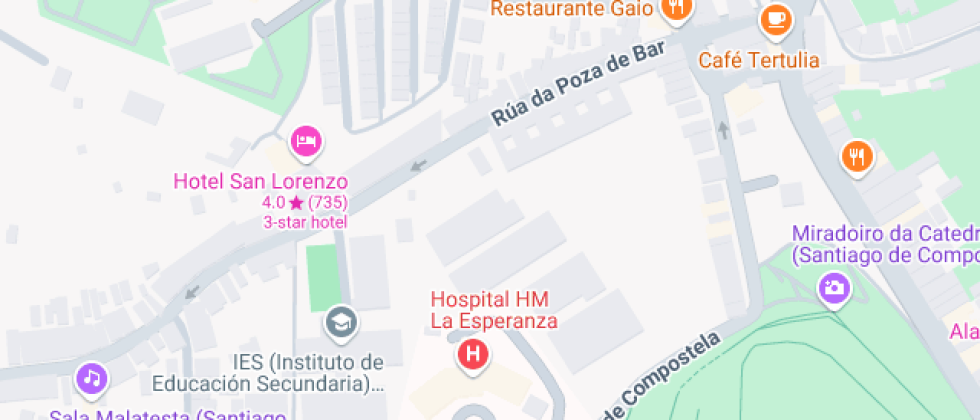Open the Hotel San Lorenzo map pin
Image resolution: width=980 pixels, height=420 pixels.
pyautogui.click(x=306, y=141)
